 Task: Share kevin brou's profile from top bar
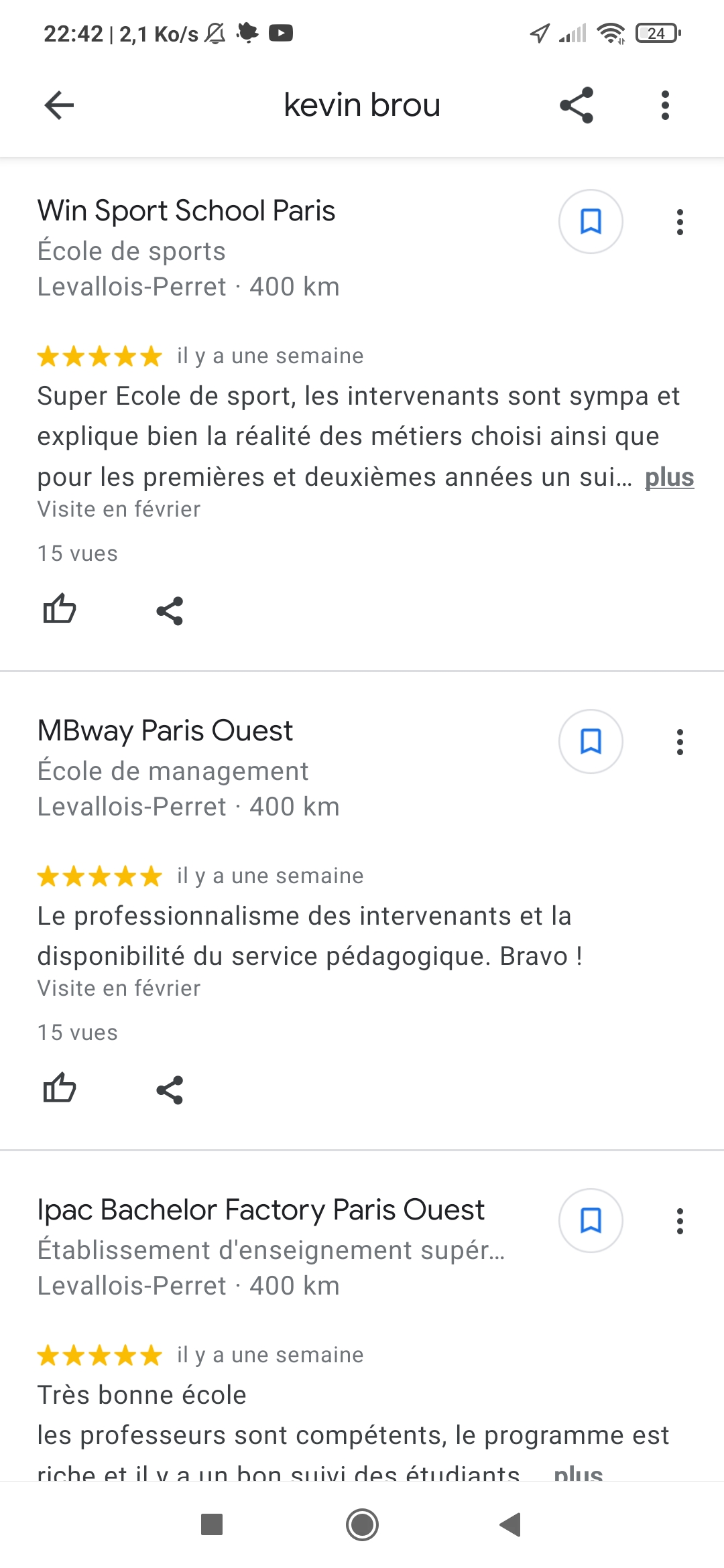coord(577,105)
